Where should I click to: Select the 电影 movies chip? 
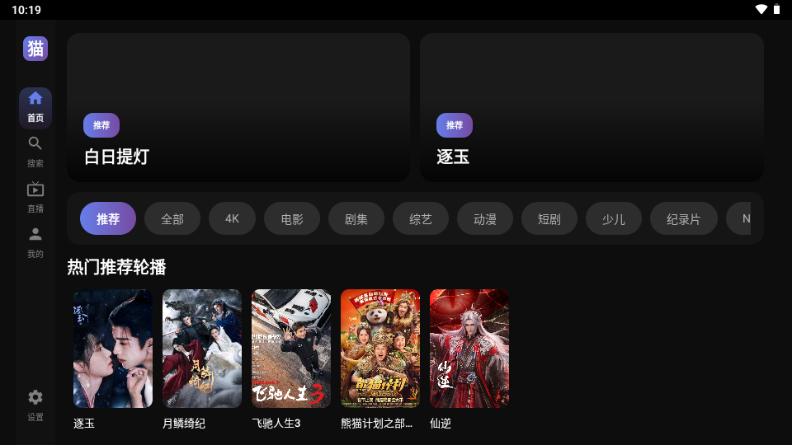292,219
